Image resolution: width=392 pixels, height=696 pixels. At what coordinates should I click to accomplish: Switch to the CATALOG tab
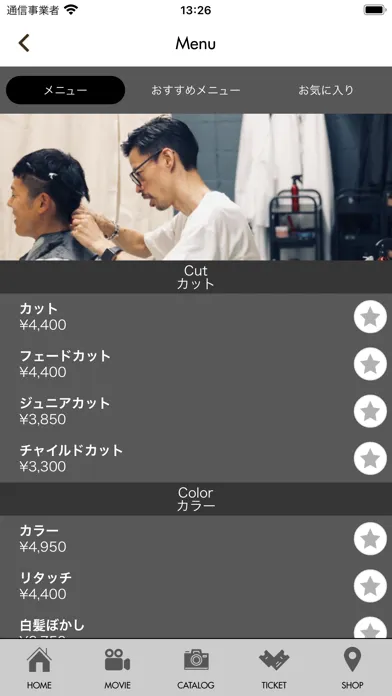[196, 668]
